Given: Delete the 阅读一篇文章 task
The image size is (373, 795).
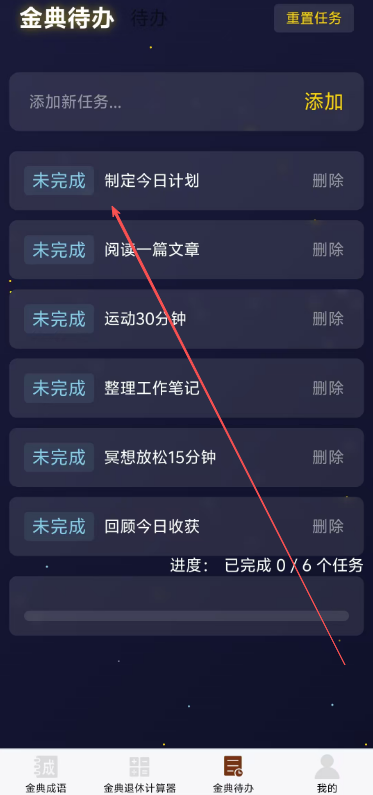Looking at the screenshot, I should pos(328,249).
